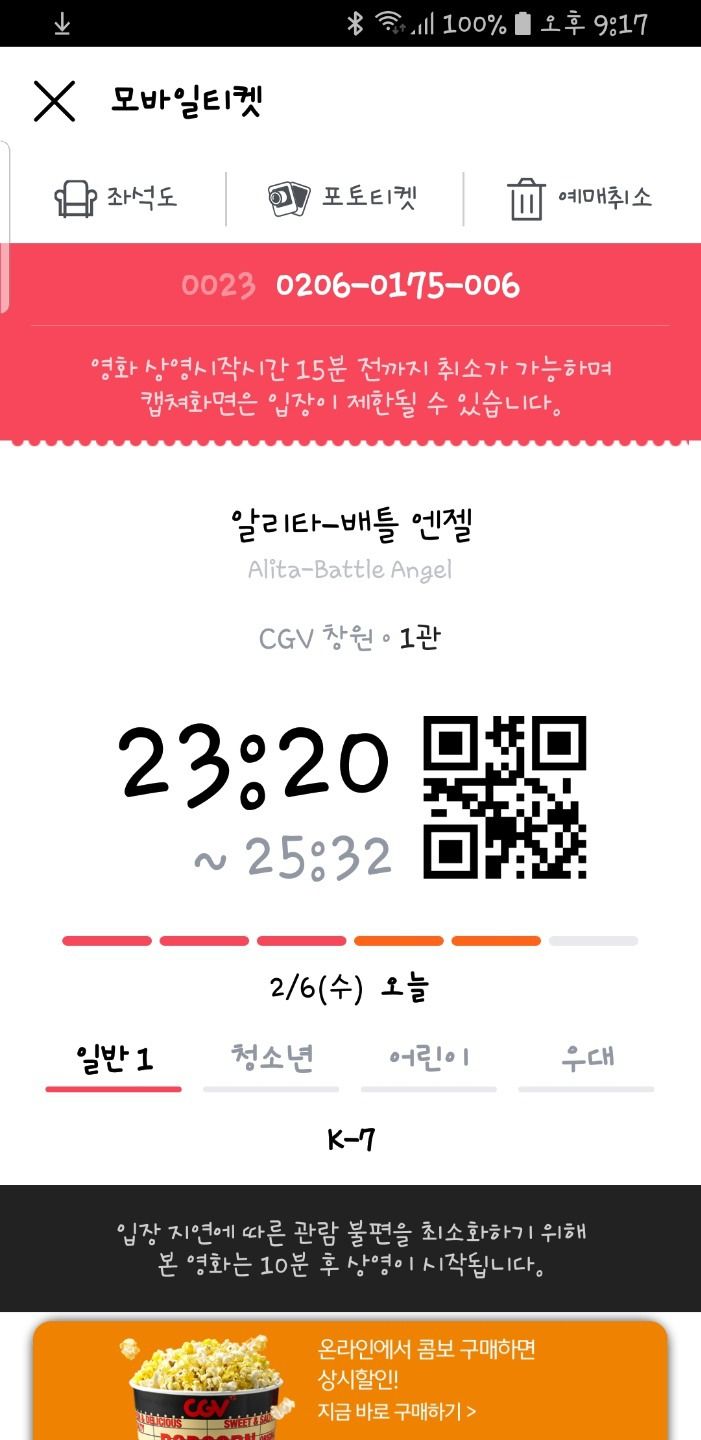Cancel the reservation via 예매취소
Screen dimensions: 701x1440
(x=580, y=198)
